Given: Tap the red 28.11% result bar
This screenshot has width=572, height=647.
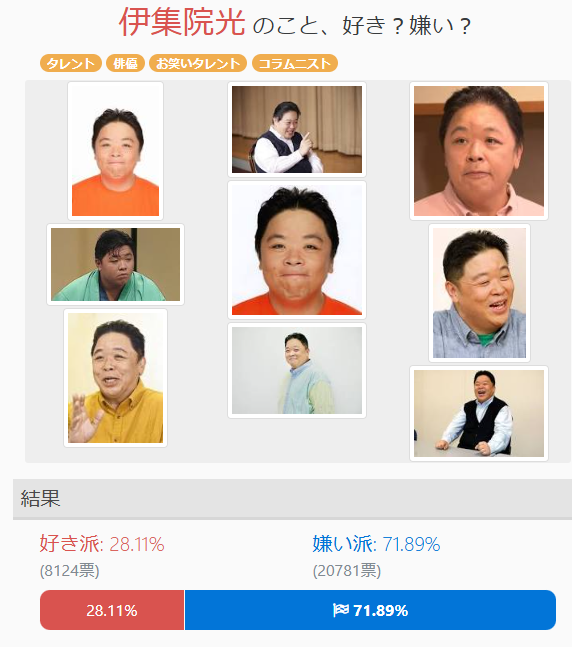Looking at the screenshot, I should pyautogui.click(x=112, y=610).
